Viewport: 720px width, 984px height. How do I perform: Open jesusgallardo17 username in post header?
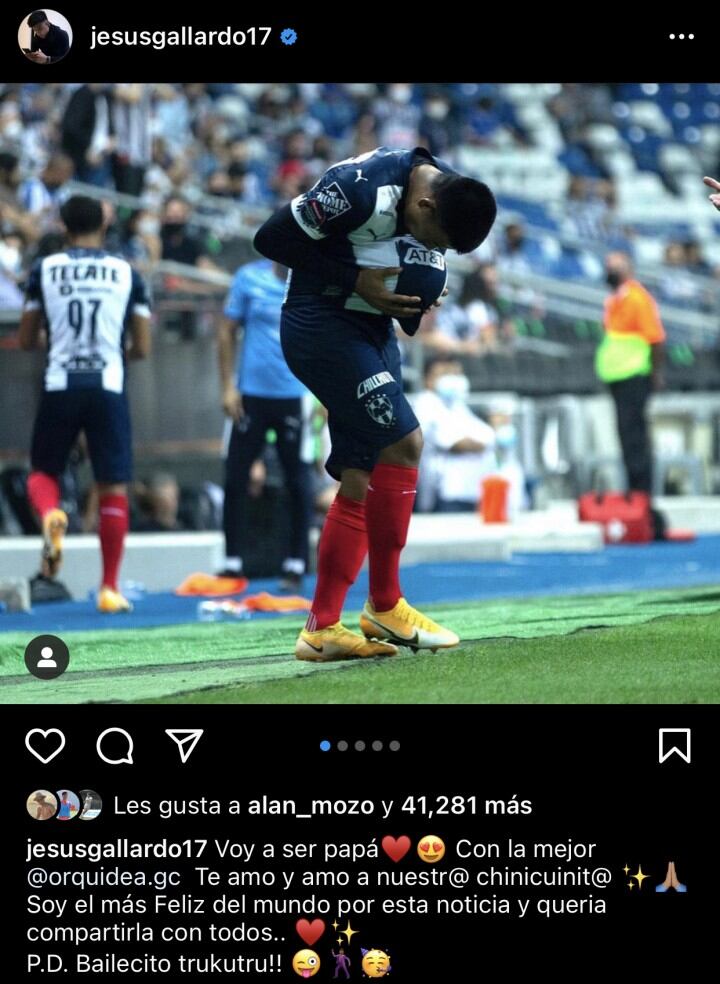pos(180,37)
